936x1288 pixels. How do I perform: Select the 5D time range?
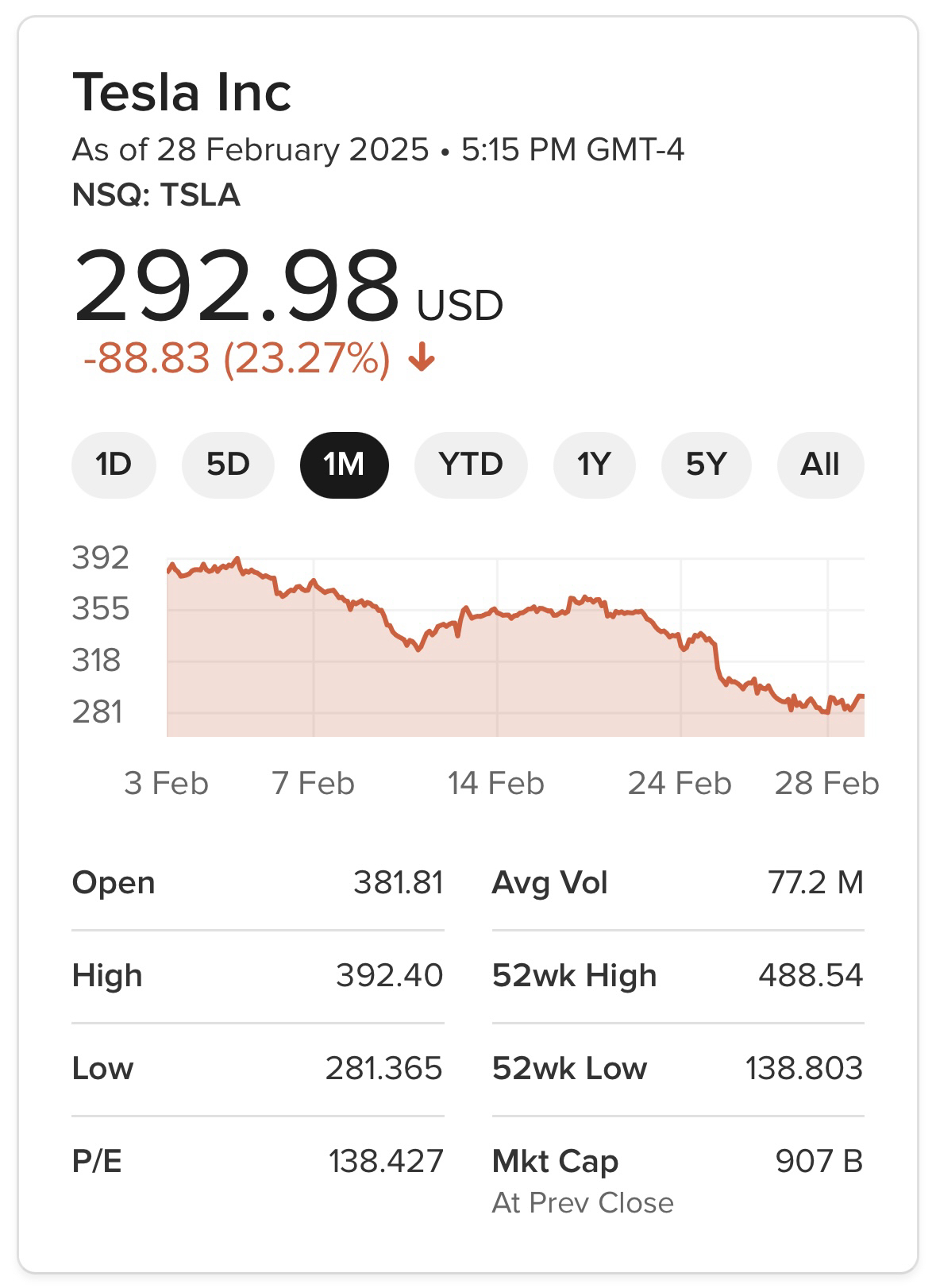pos(228,465)
